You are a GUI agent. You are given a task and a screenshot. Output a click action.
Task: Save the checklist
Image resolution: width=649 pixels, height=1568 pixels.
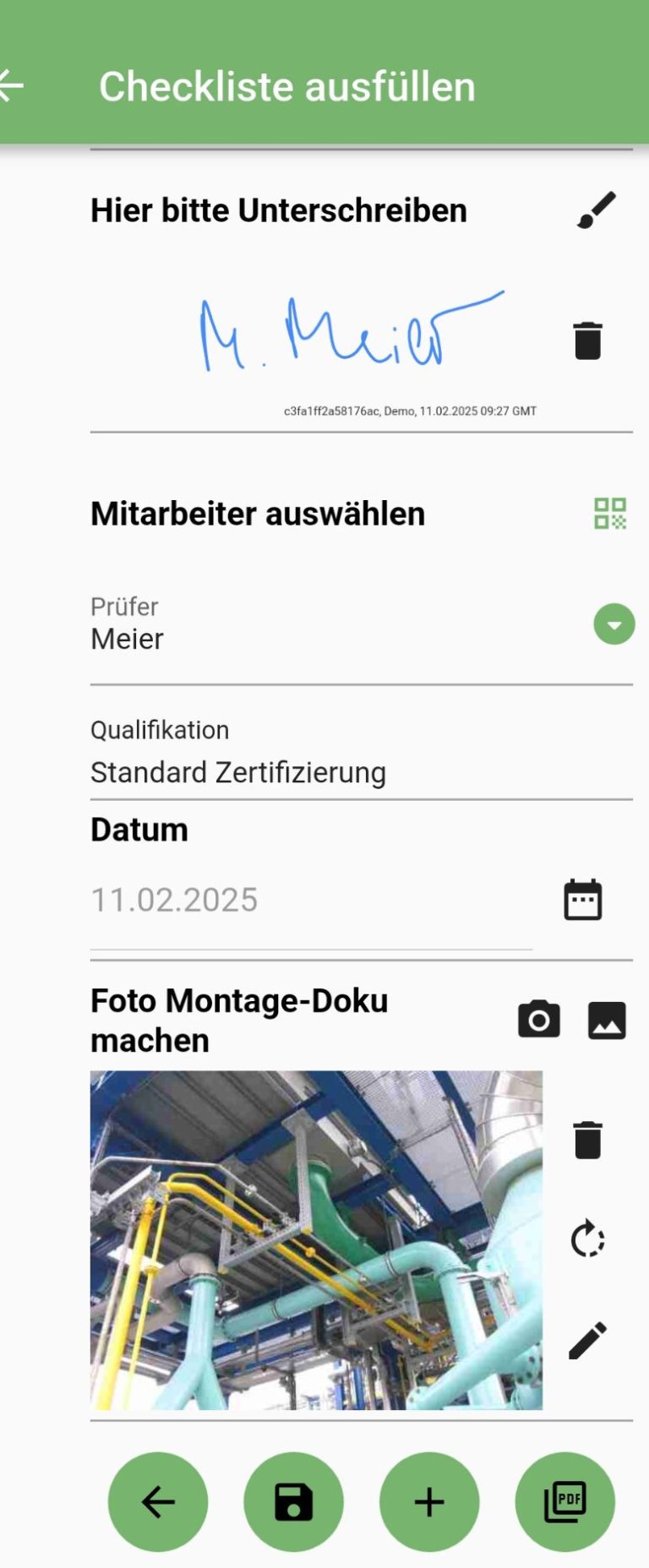pos(293,1502)
